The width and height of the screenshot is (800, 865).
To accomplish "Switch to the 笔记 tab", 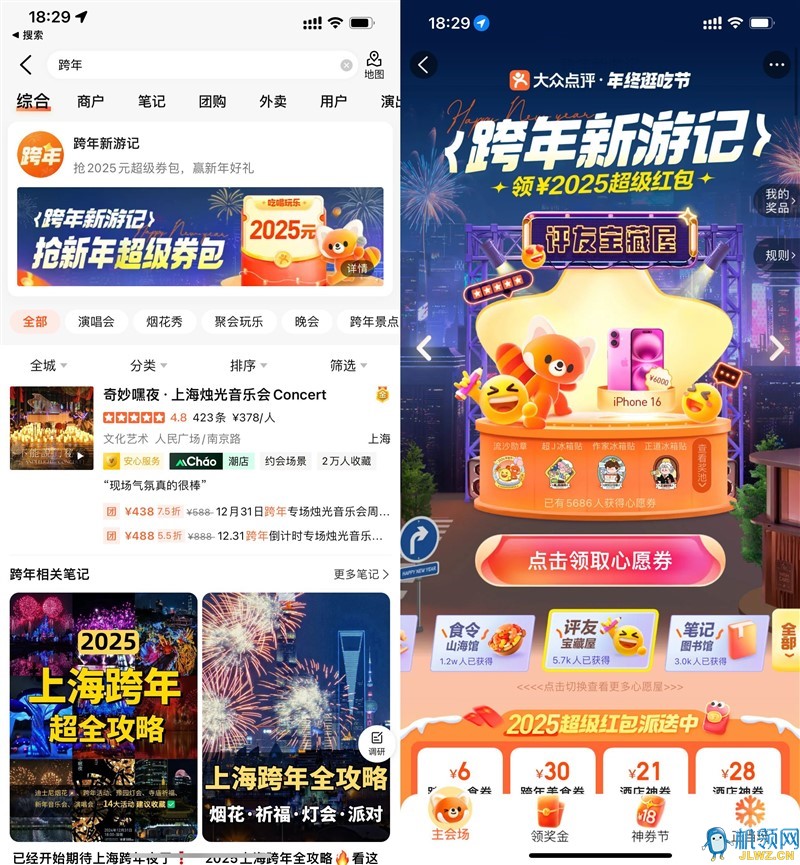I will [x=152, y=101].
